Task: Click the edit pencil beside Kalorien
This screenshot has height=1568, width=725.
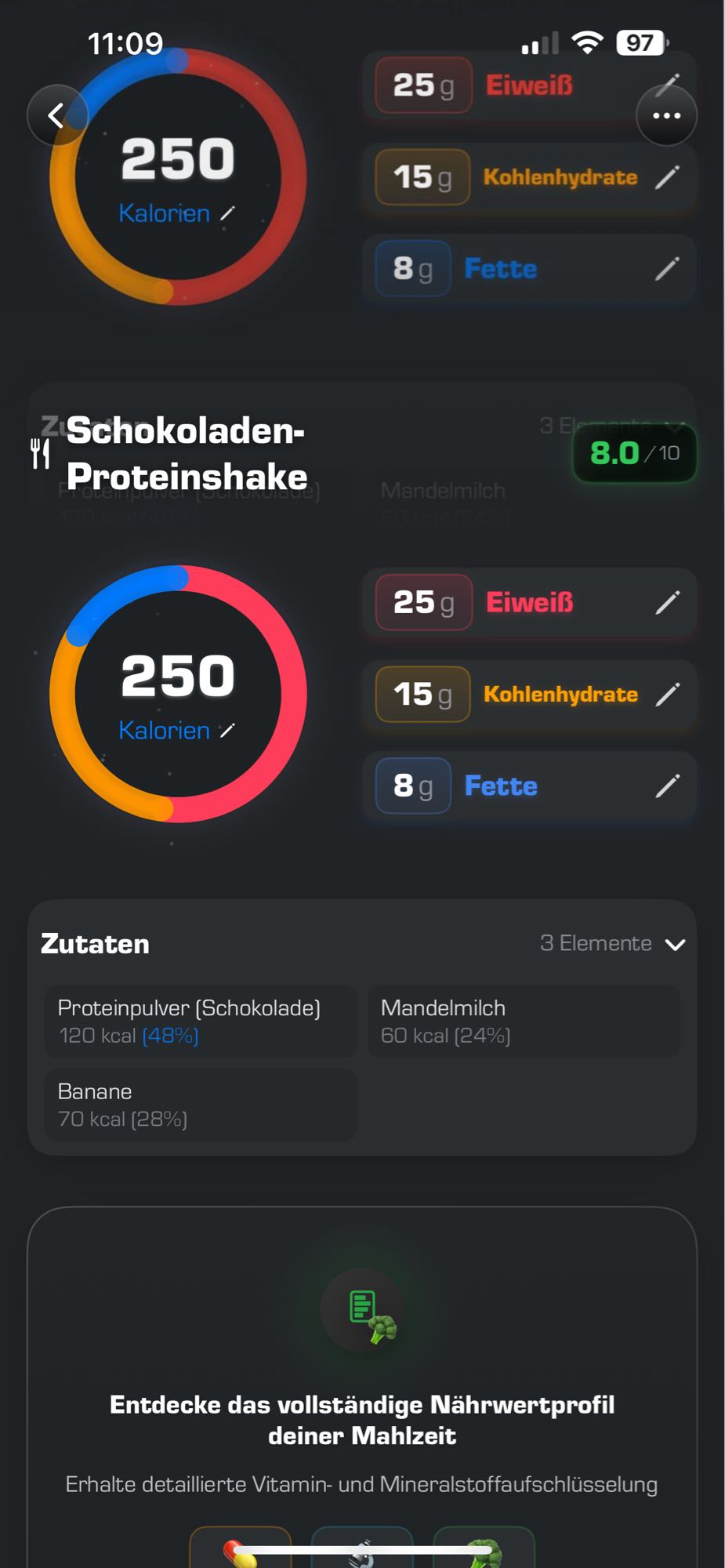Action: click(x=227, y=731)
